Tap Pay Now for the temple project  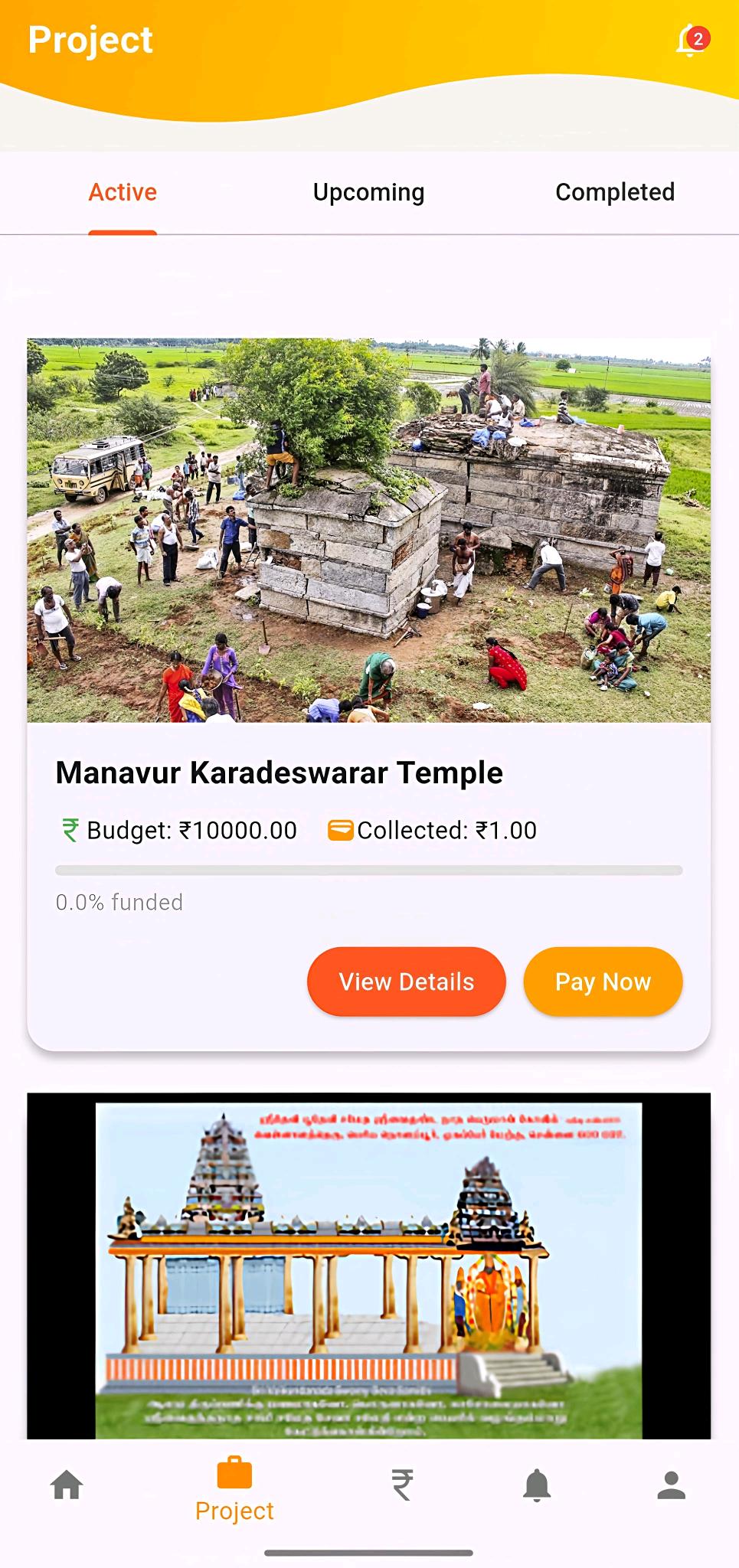click(603, 981)
